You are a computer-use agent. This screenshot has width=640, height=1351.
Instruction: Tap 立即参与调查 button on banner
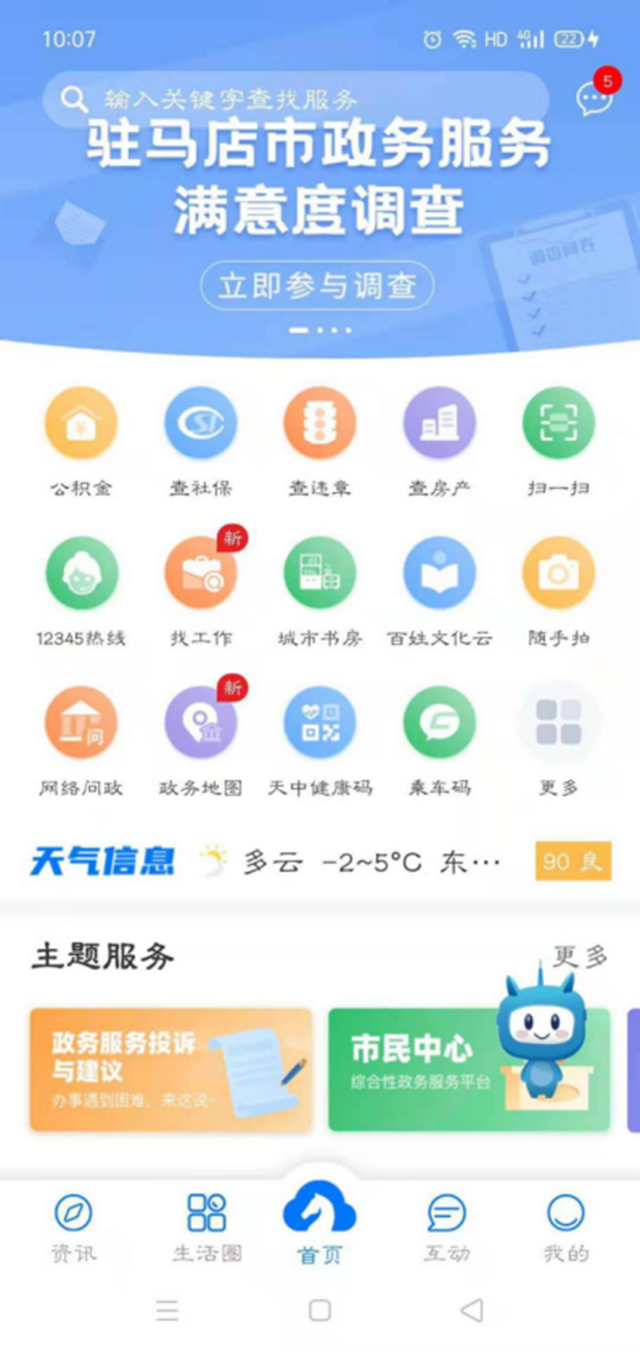[x=317, y=285]
